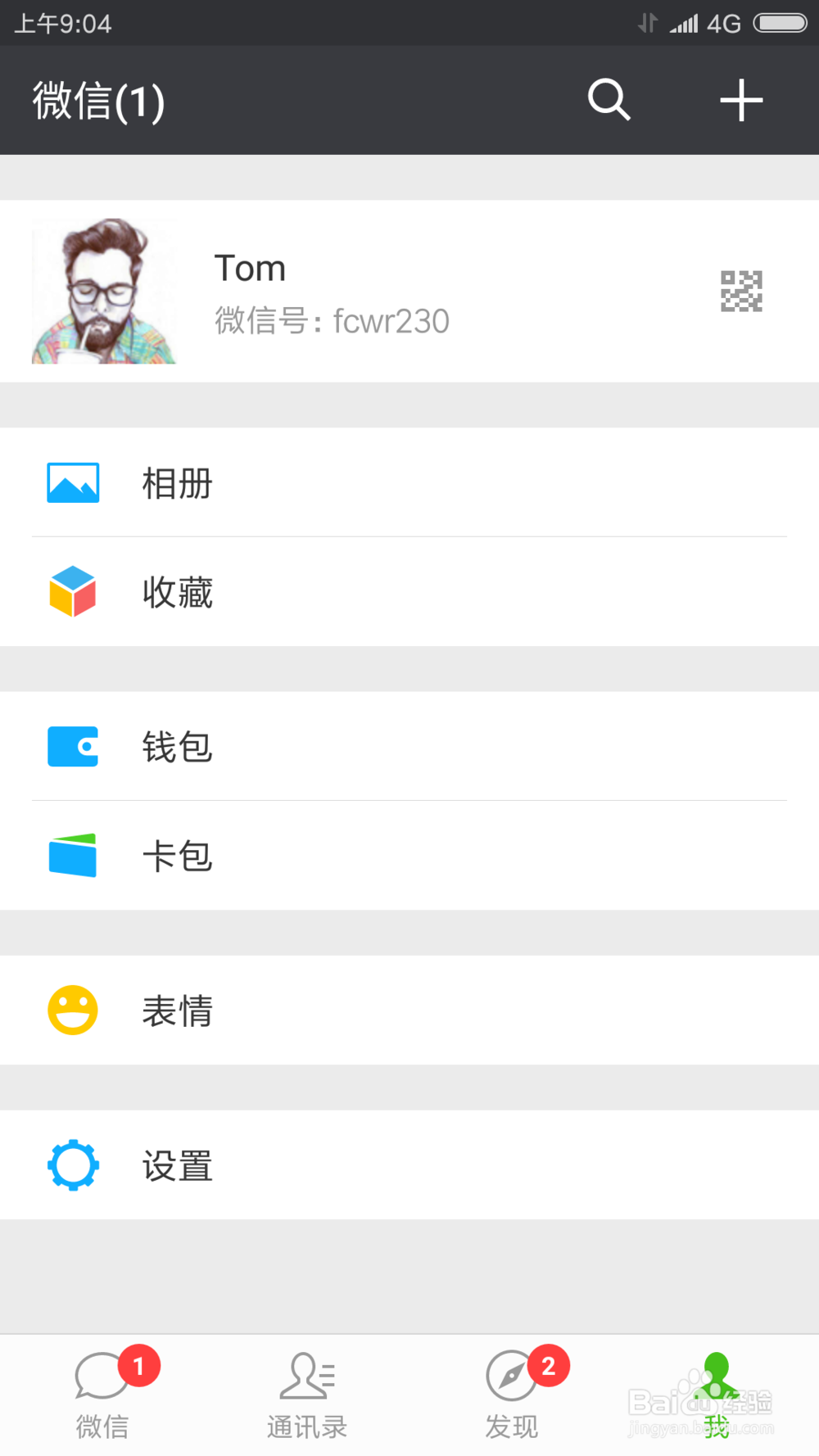The image size is (819, 1456).
Task: Tap the 收藏 favorites row
Action: pyautogui.click(x=409, y=592)
